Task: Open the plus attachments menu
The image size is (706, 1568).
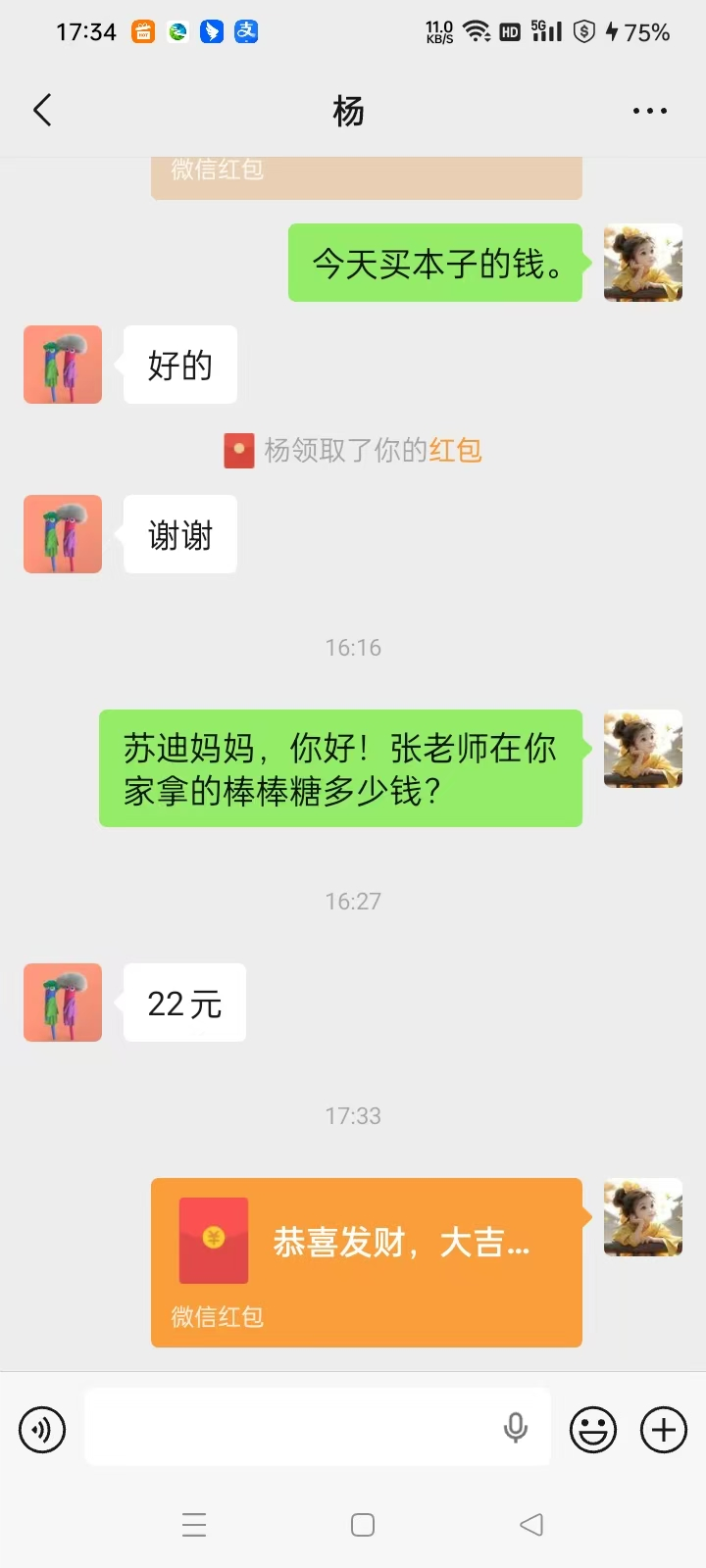Action: coord(664,1430)
